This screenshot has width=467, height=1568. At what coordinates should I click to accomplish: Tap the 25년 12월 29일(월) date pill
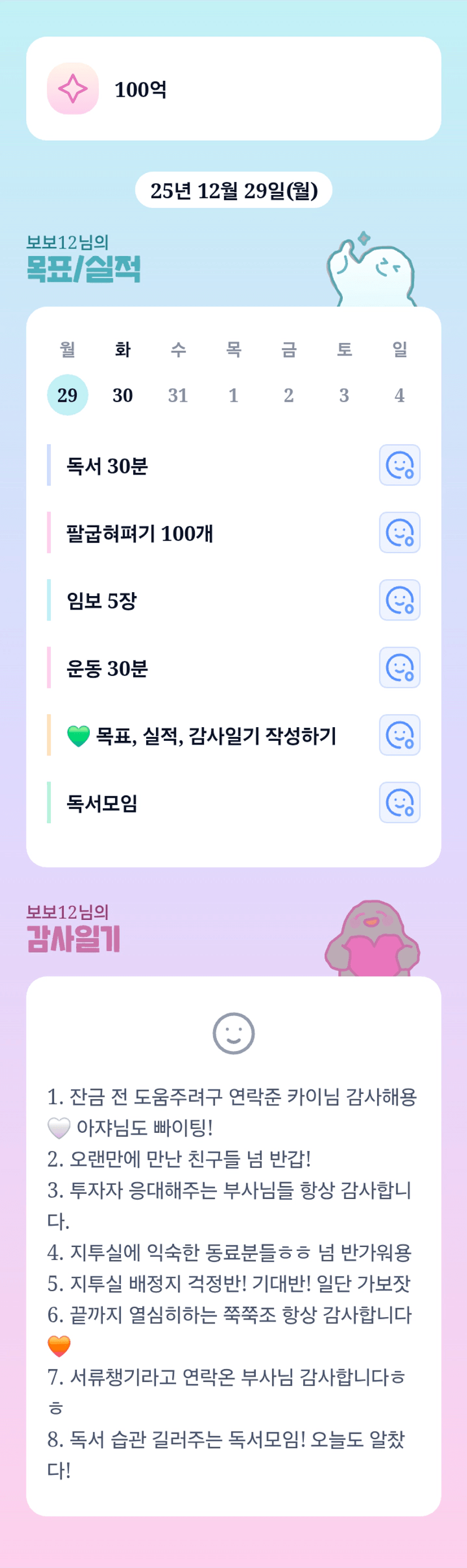coord(234,190)
